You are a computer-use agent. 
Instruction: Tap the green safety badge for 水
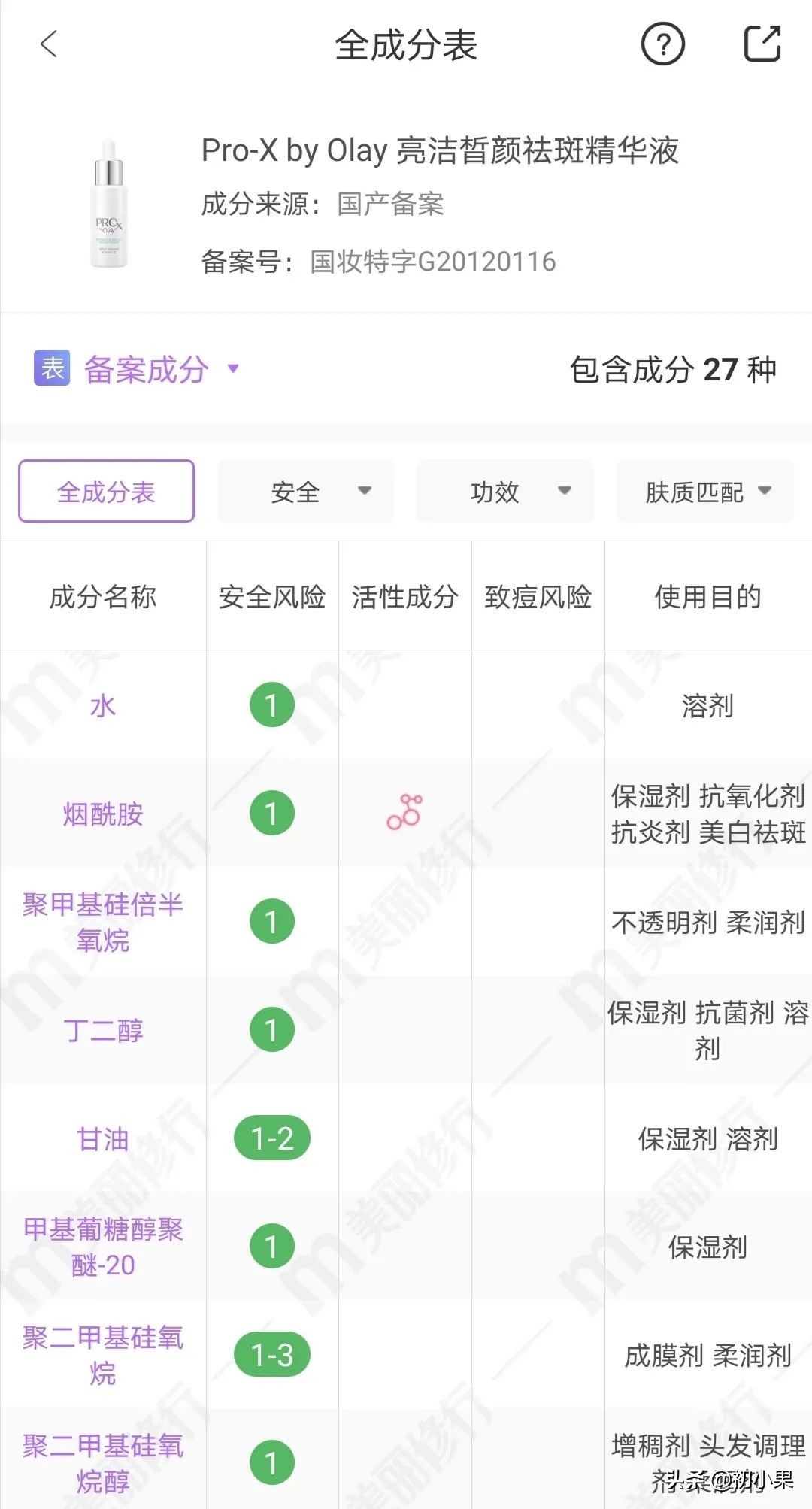pyautogui.click(x=271, y=705)
